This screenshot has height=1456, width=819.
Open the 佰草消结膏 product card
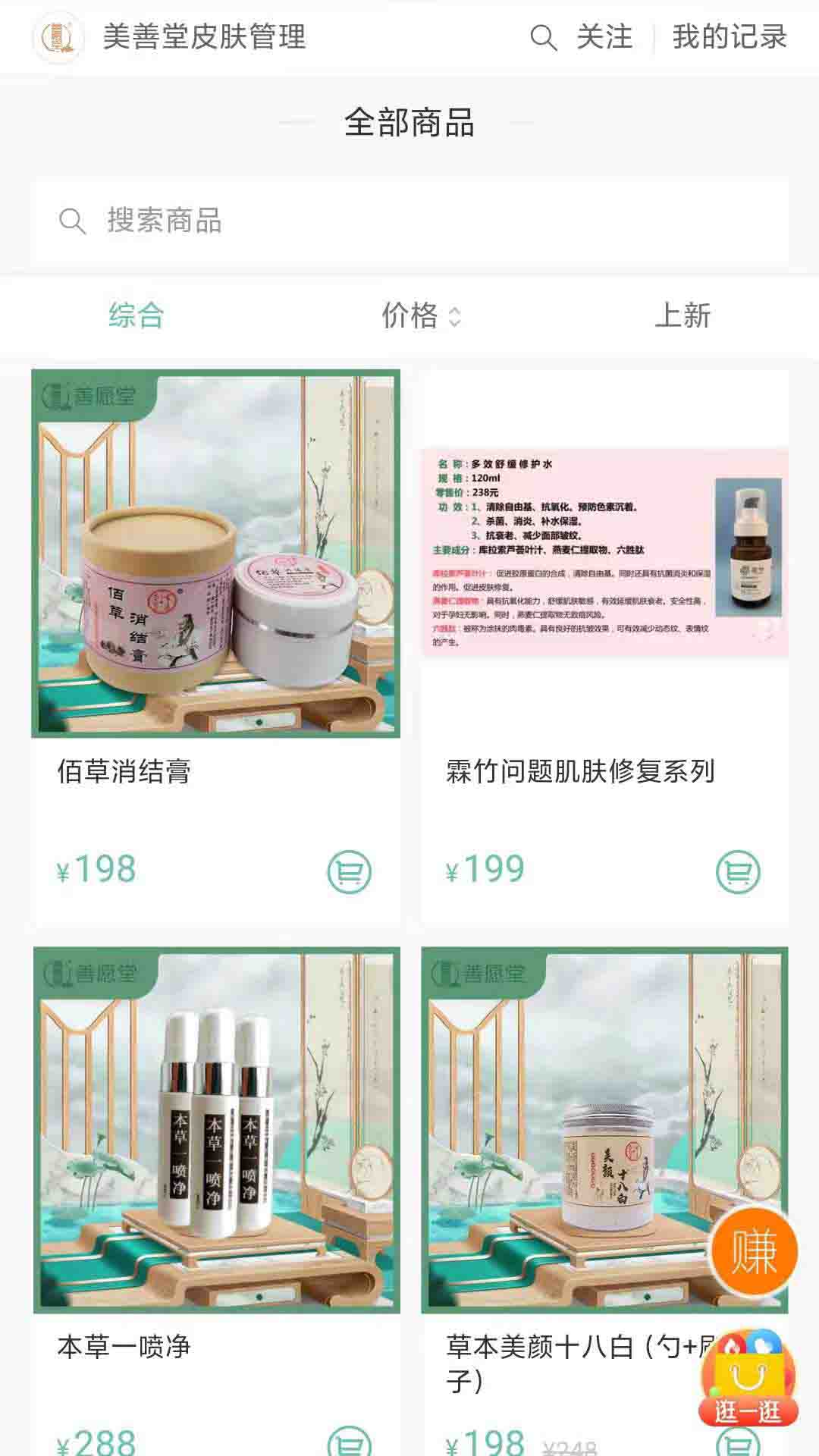pos(216,554)
